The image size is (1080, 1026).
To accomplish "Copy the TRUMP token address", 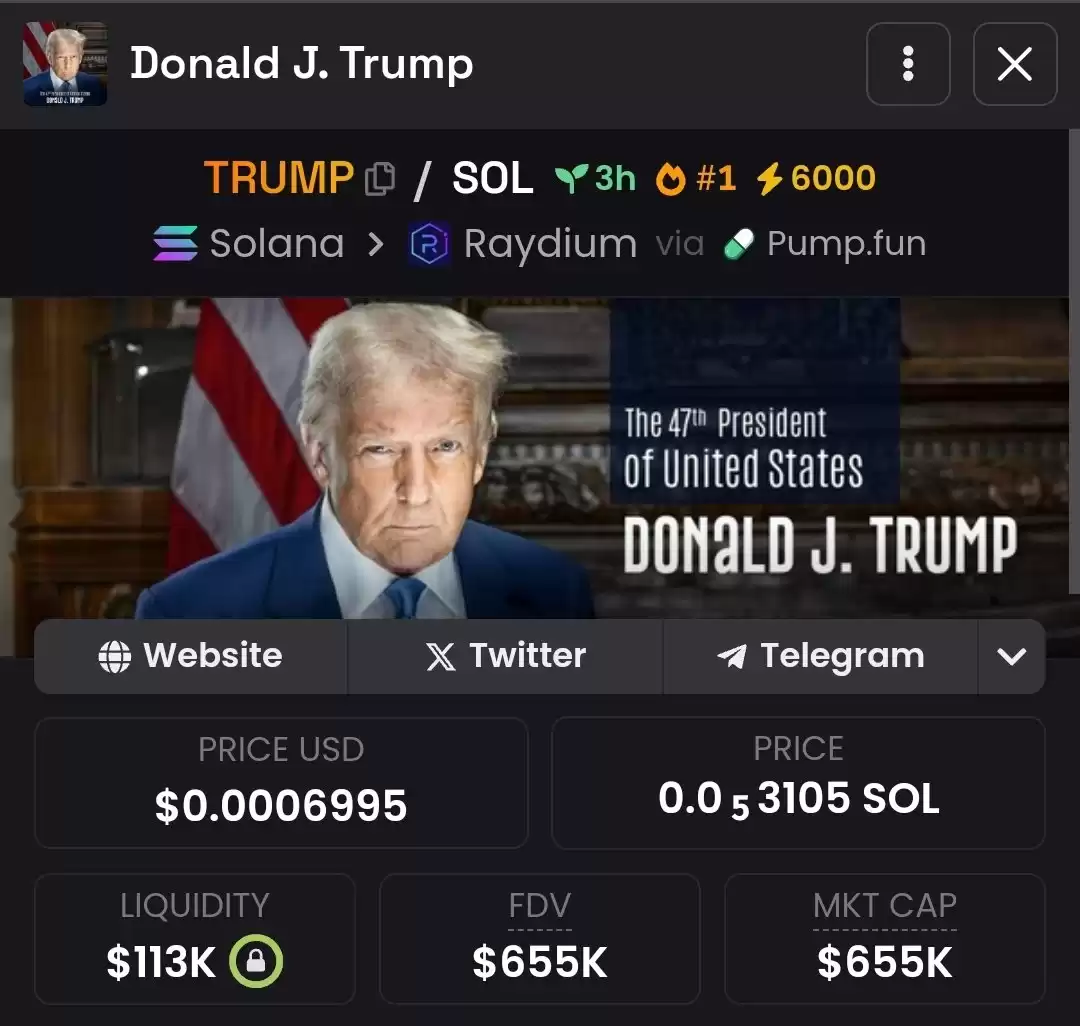I will (380, 179).
